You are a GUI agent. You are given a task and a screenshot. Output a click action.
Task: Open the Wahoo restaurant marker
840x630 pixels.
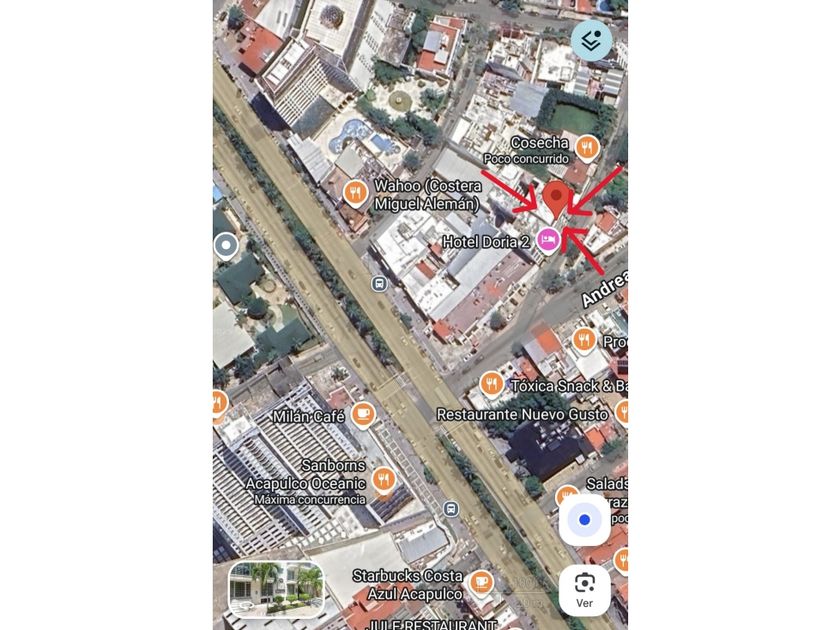pos(355,193)
